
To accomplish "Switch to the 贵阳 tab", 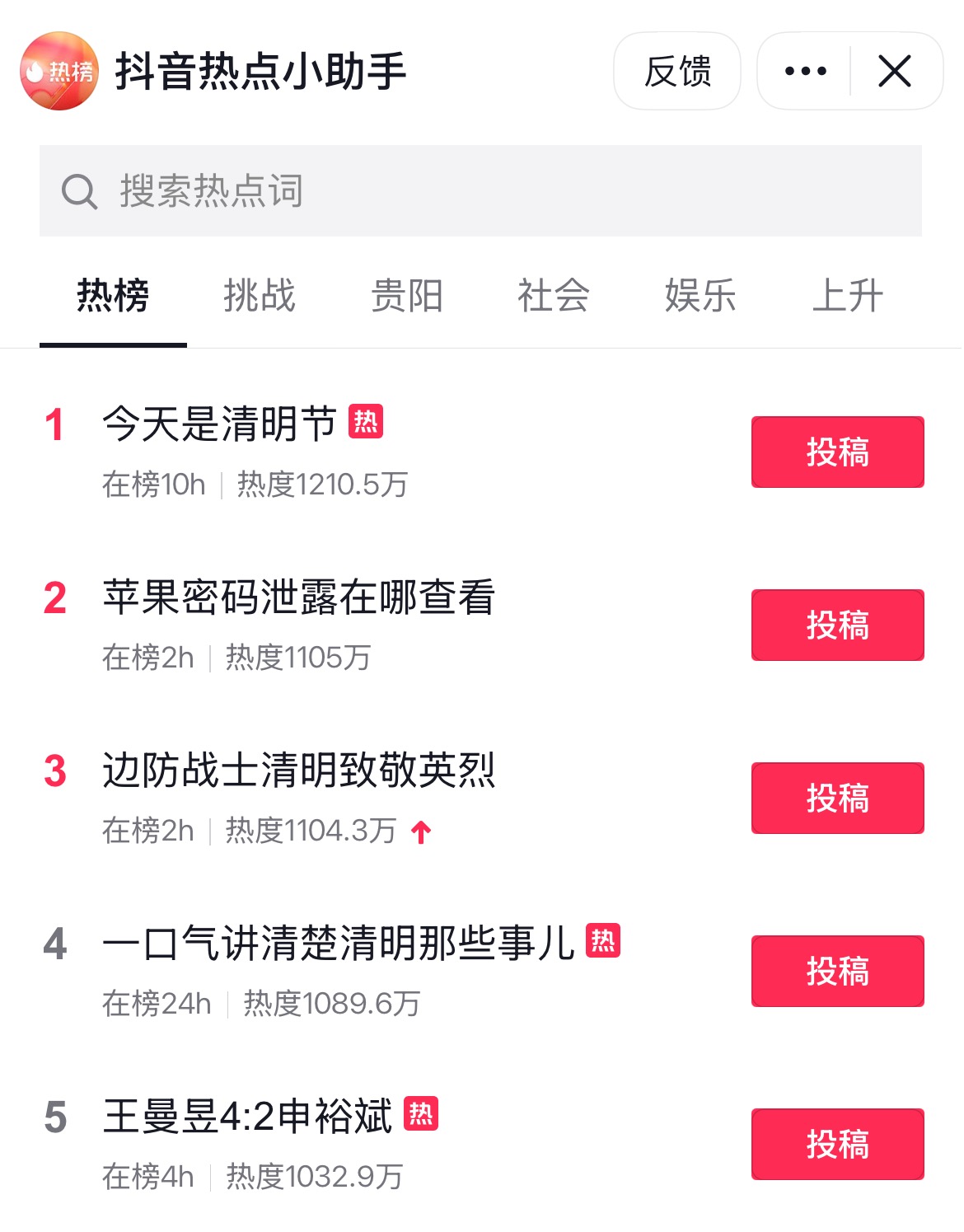I will pyautogui.click(x=407, y=296).
